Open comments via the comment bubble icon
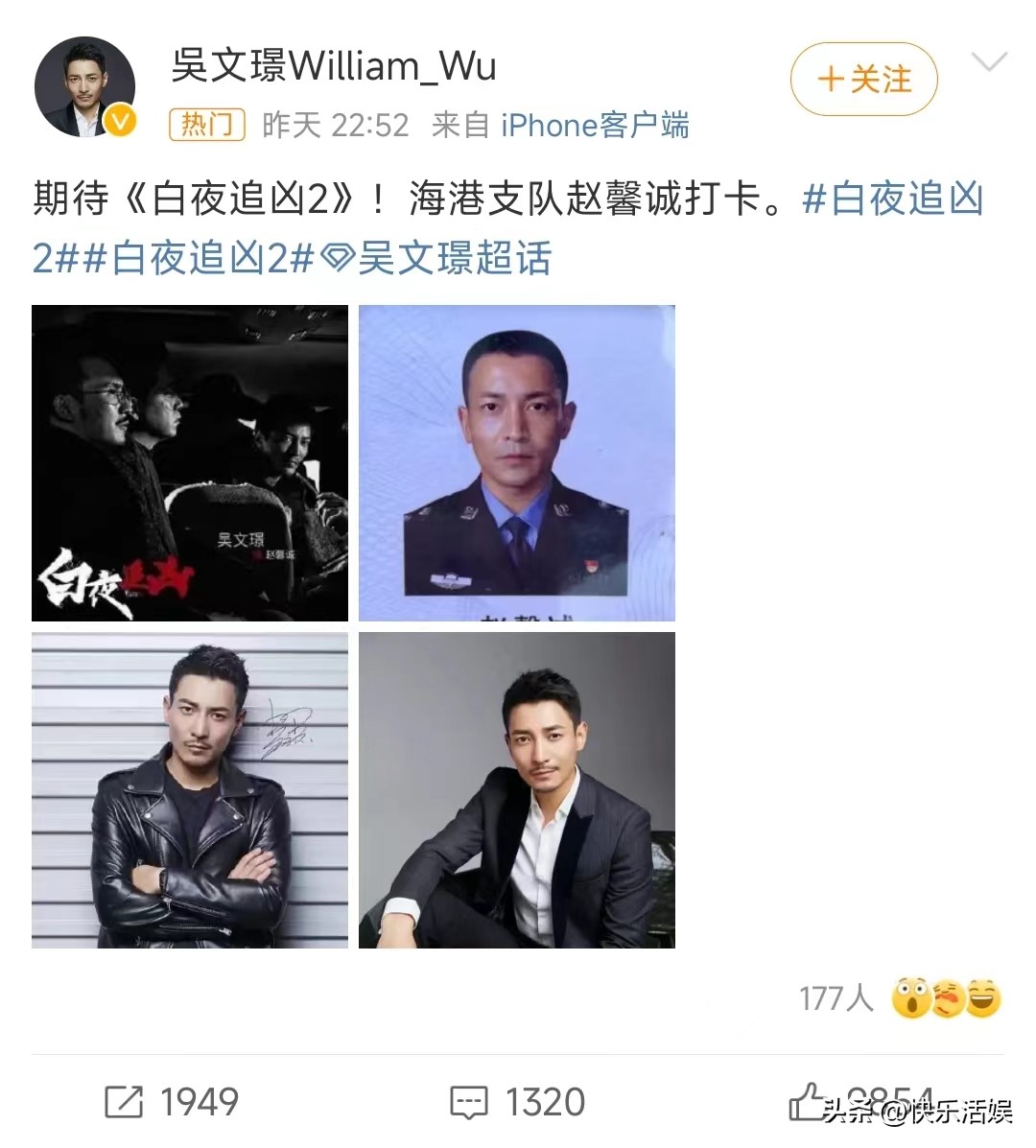 click(x=471, y=1101)
